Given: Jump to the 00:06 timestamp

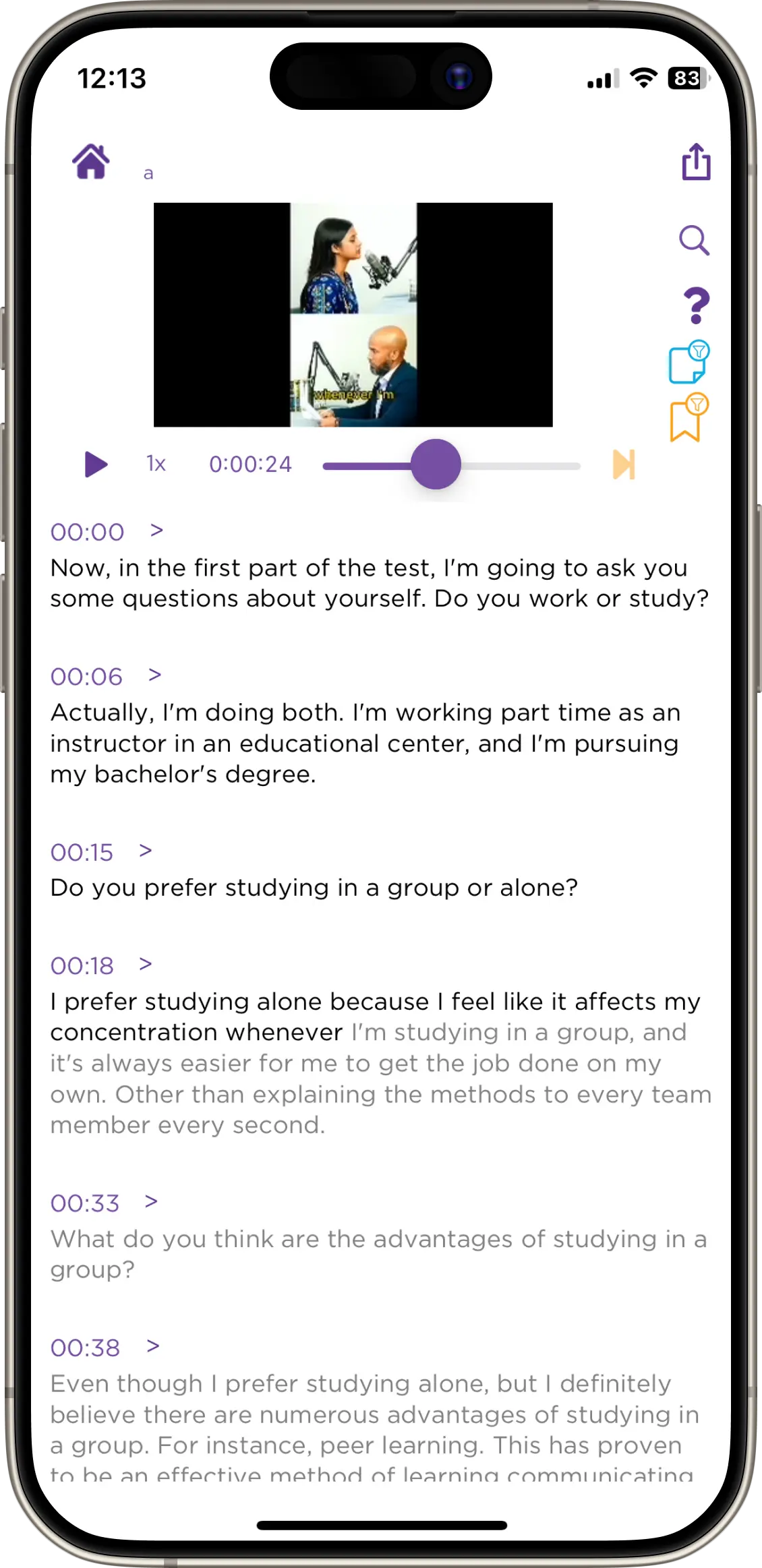Looking at the screenshot, I should tap(87, 677).
